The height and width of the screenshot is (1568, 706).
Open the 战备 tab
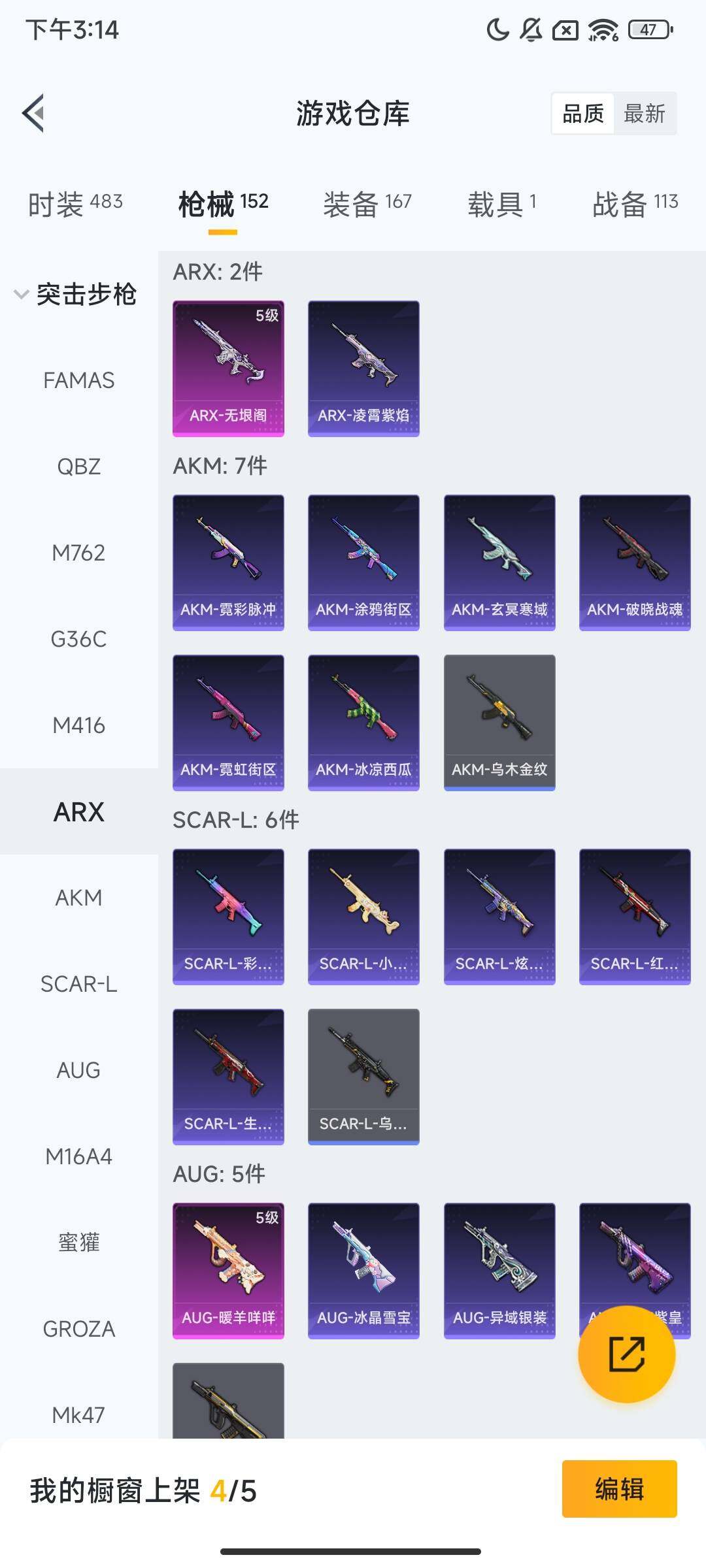pyautogui.click(x=635, y=204)
